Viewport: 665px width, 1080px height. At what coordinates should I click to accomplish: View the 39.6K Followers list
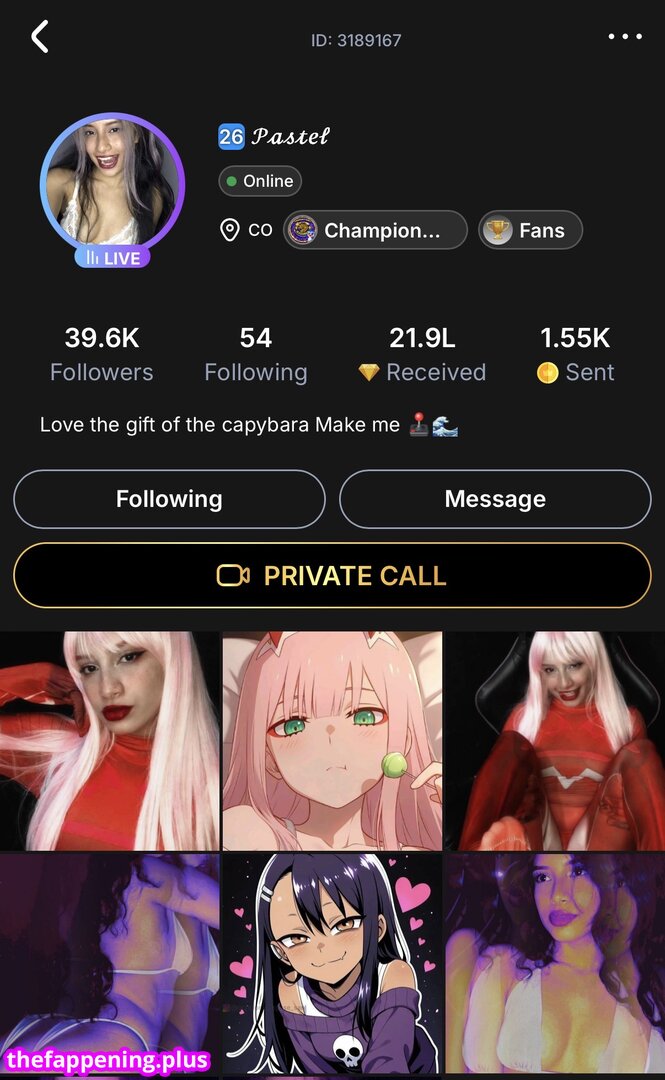pos(102,354)
